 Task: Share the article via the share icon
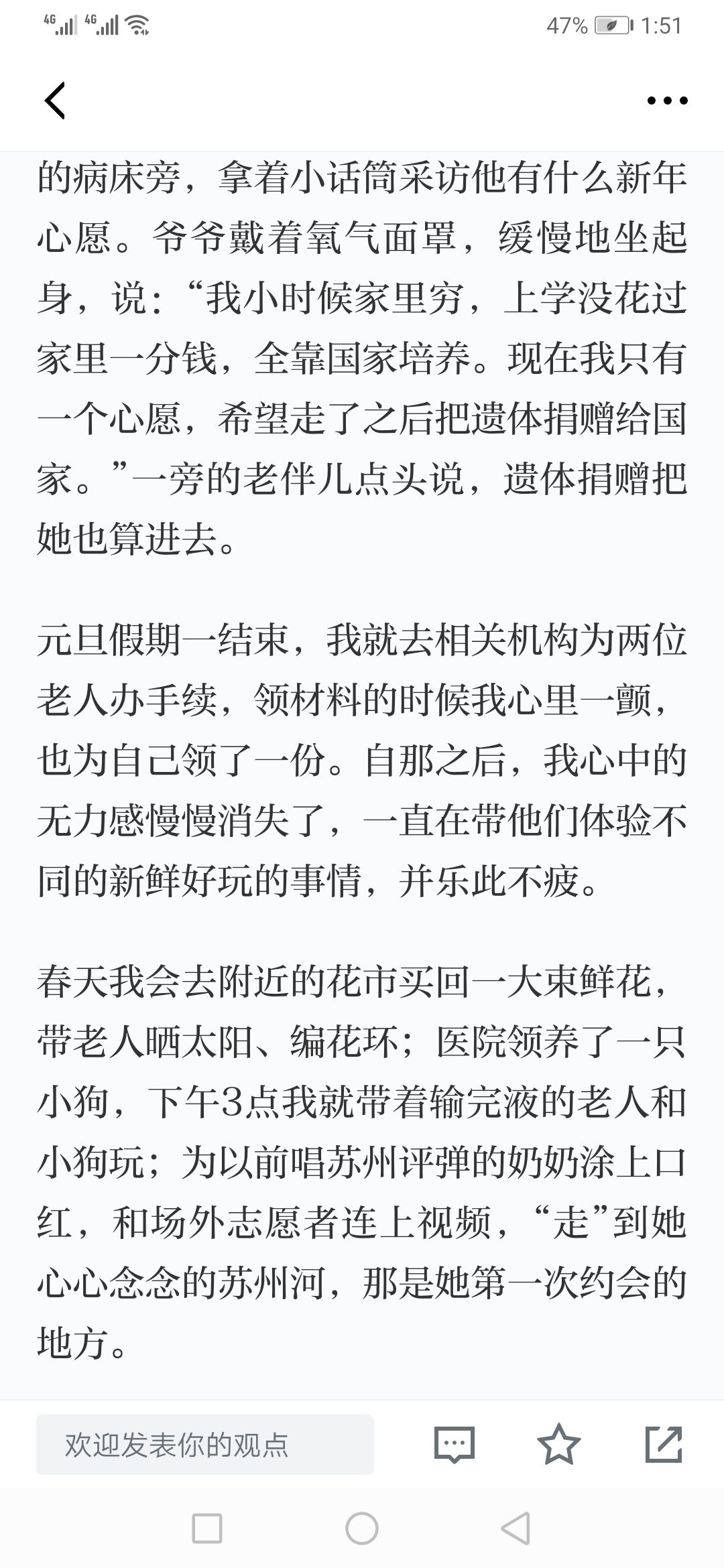coord(664,1444)
